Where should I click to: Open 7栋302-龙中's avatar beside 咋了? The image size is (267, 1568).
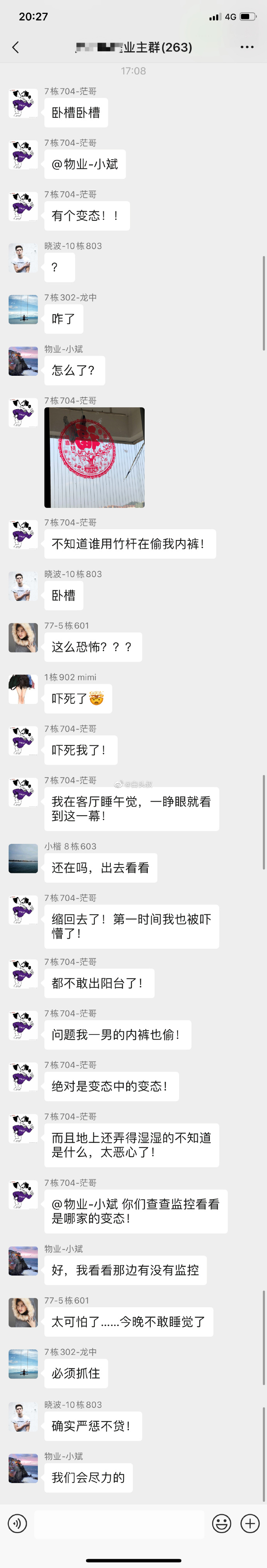point(23,310)
